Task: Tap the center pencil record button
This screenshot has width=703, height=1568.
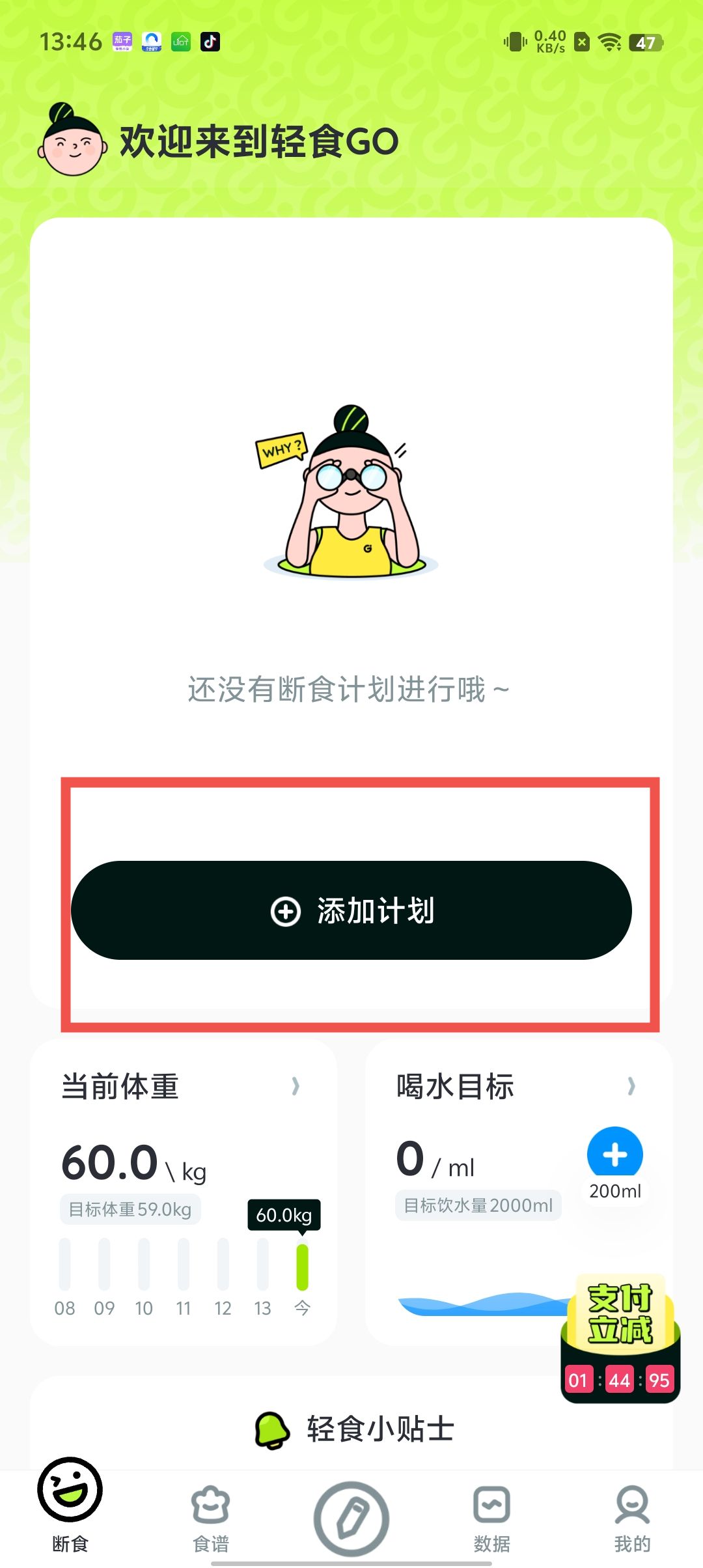Action: (x=351, y=1519)
